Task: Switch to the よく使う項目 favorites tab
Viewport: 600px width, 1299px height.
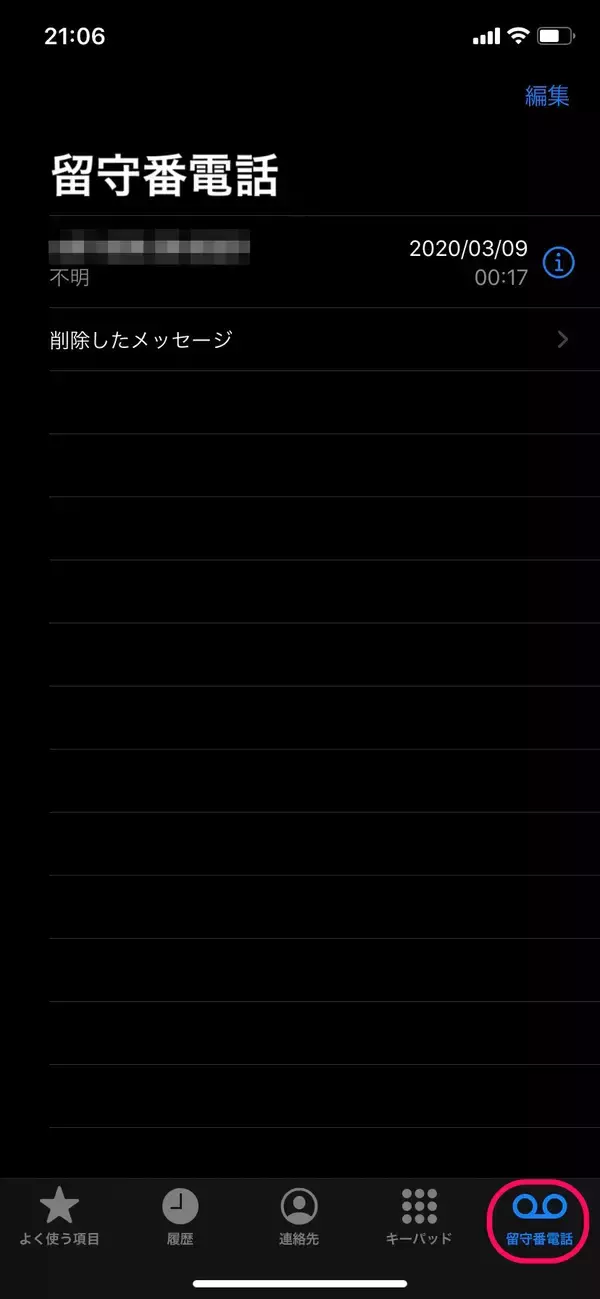Action: pyautogui.click(x=59, y=1217)
